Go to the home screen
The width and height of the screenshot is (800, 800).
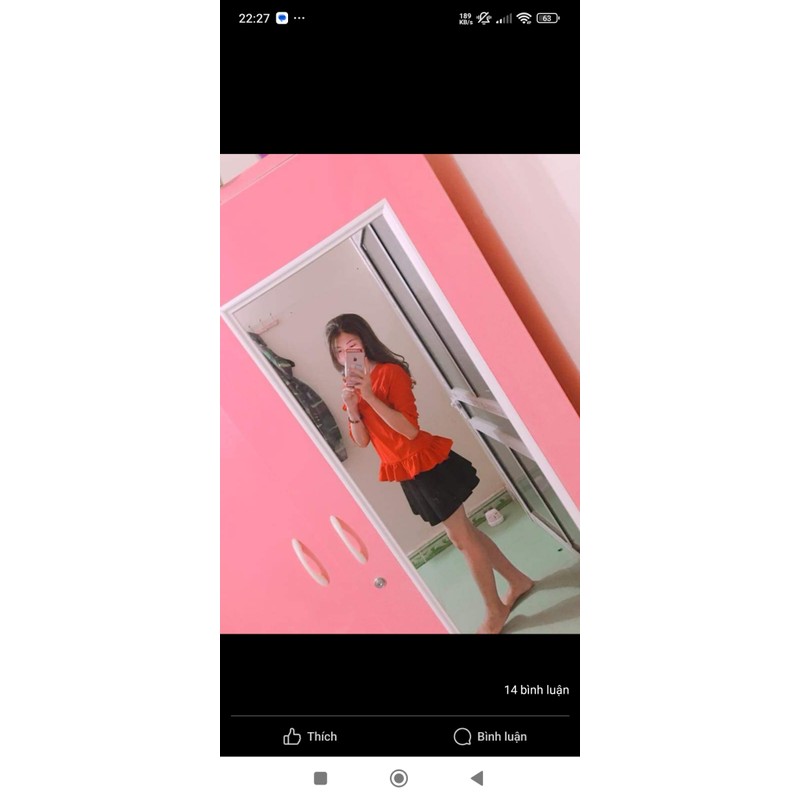[399, 778]
